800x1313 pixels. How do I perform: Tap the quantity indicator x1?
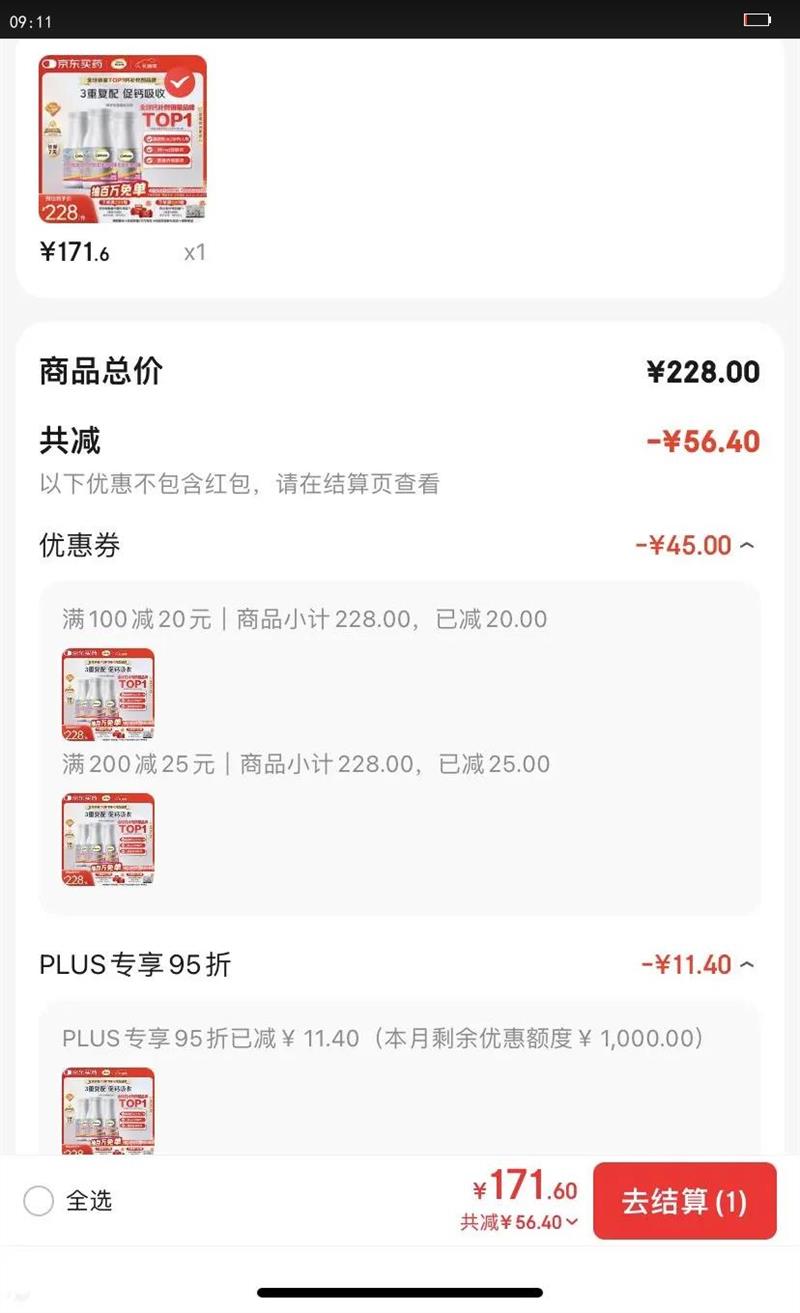tap(195, 252)
